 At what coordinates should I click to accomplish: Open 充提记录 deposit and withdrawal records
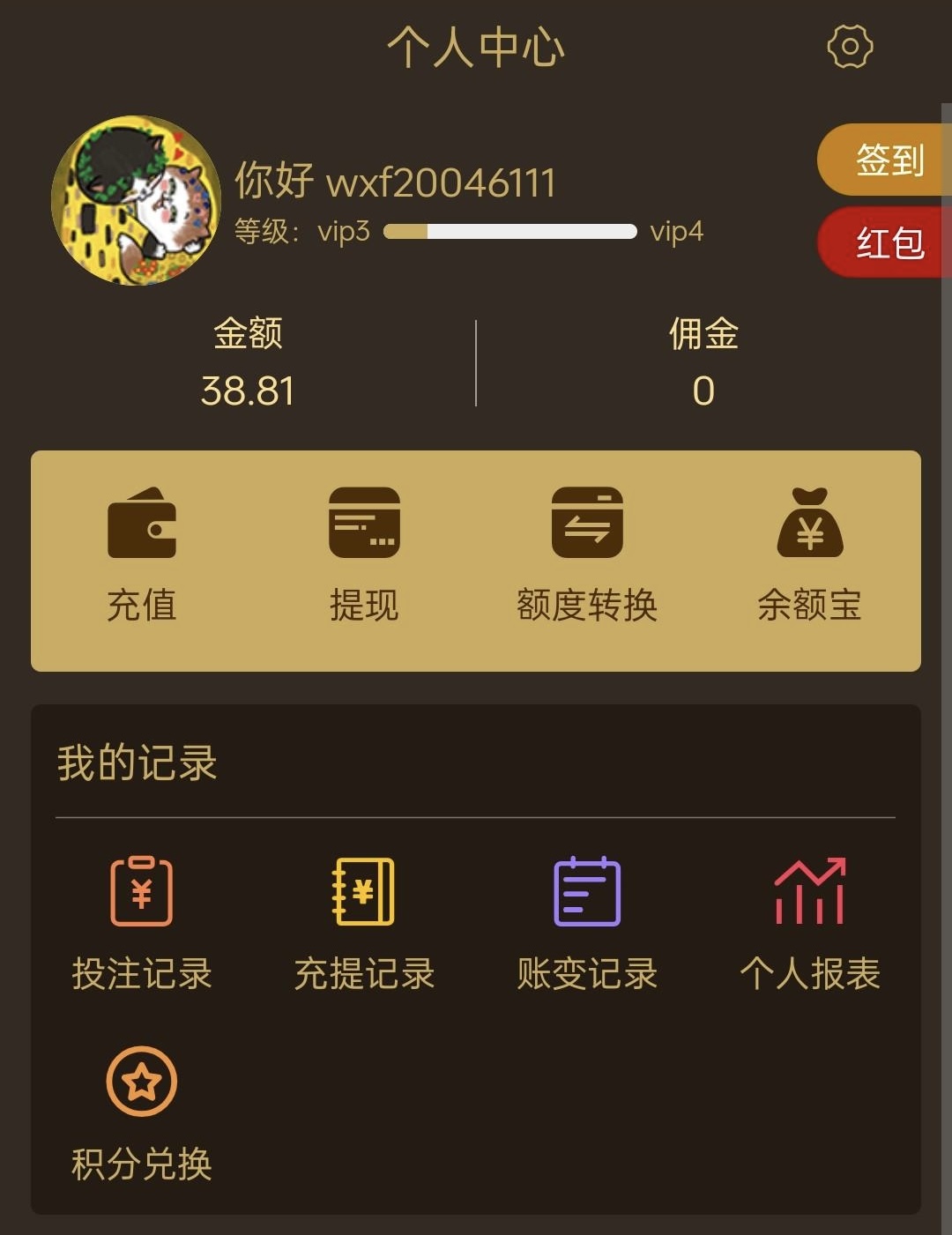coord(364,924)
